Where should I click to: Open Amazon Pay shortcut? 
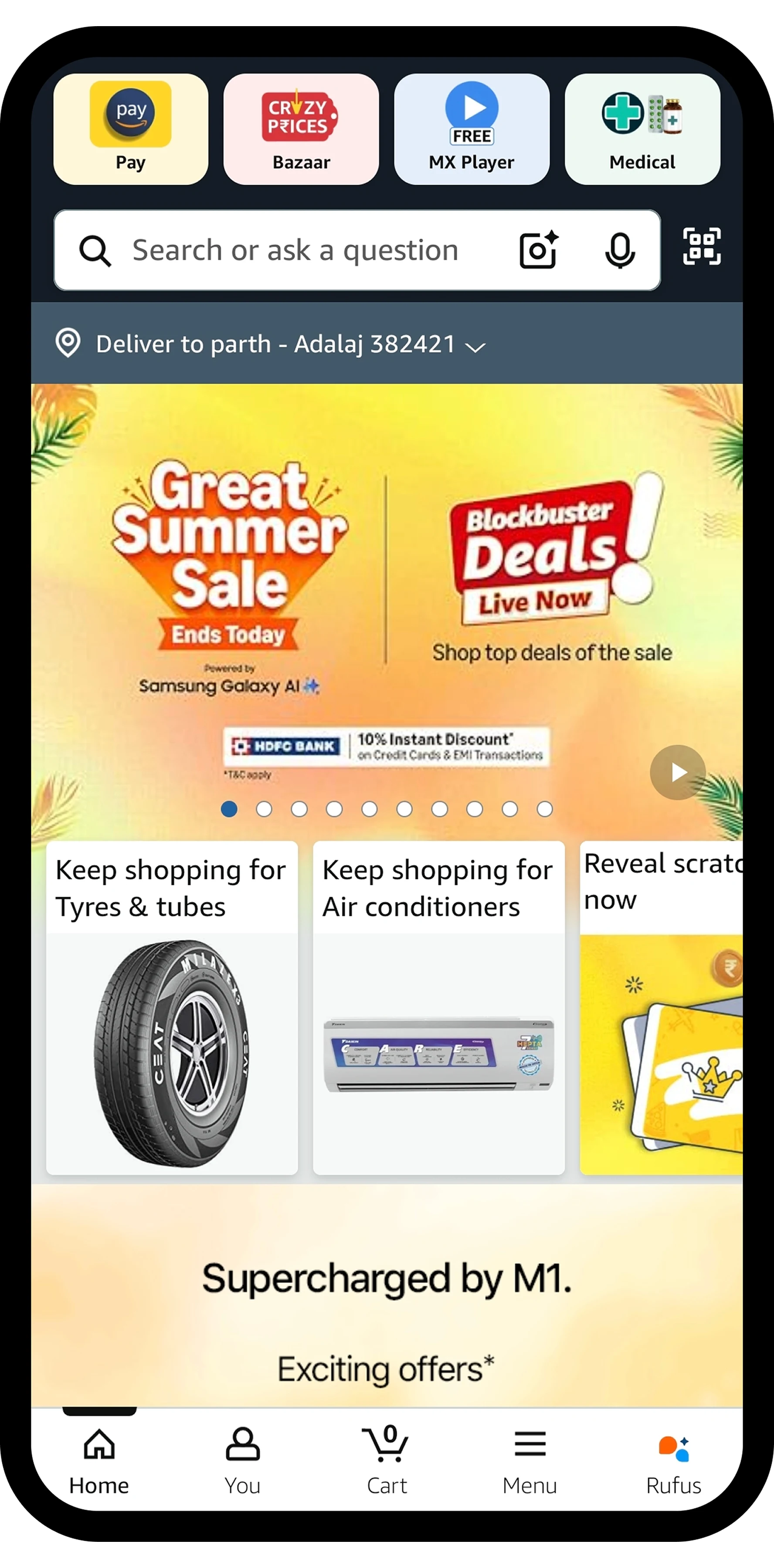[x=130, y=129]
